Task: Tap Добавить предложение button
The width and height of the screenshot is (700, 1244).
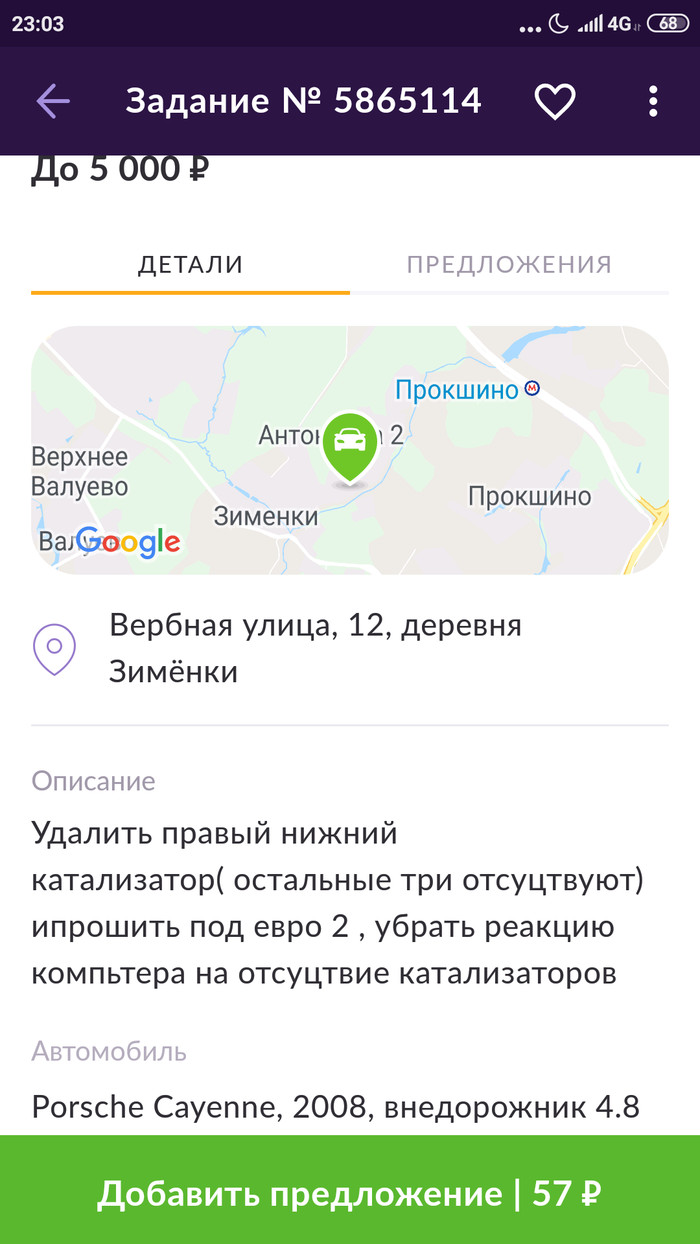Action: click(x=350, y=1194)
